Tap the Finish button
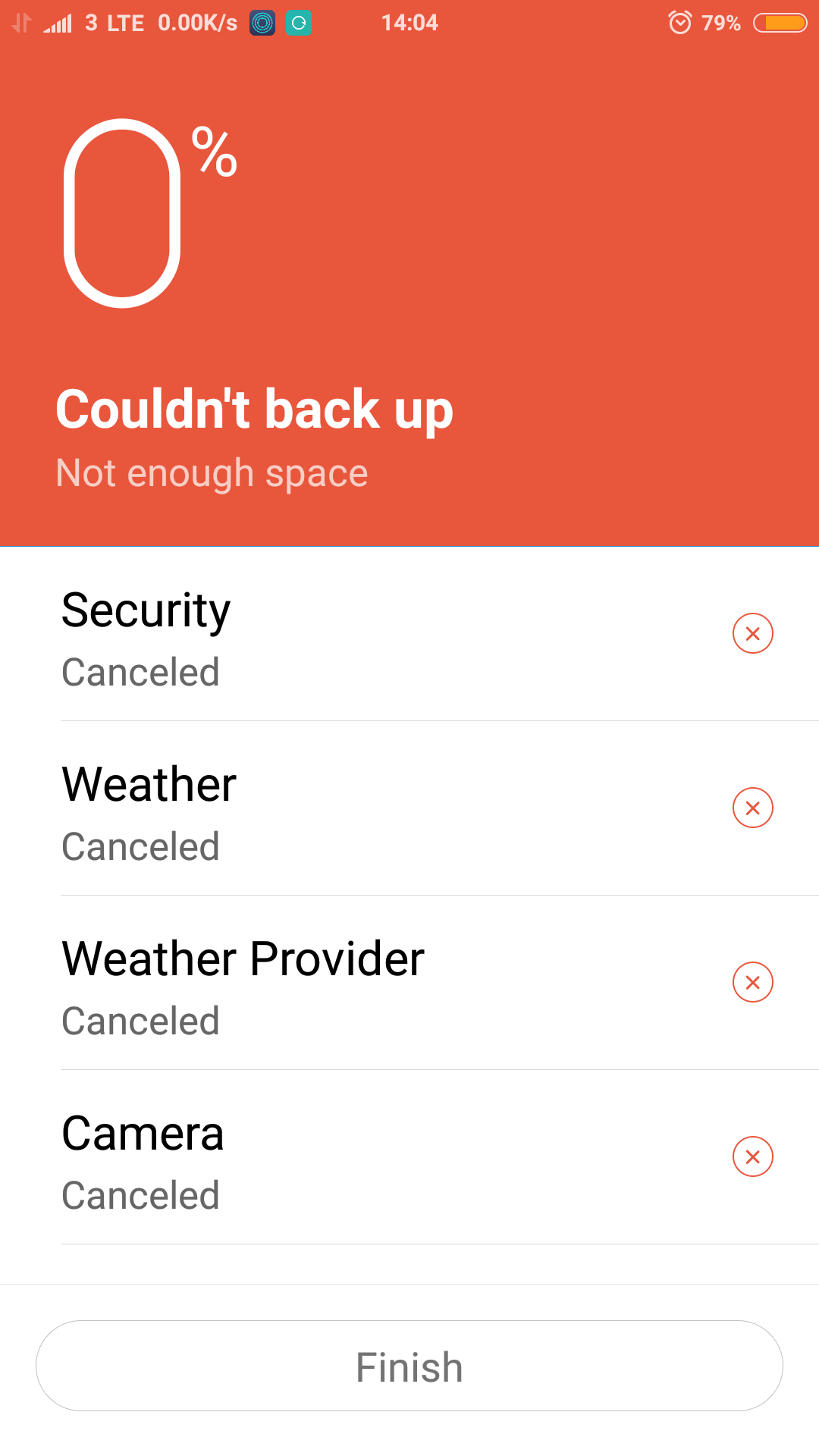819x1456 pixels. coord(409,1366)
